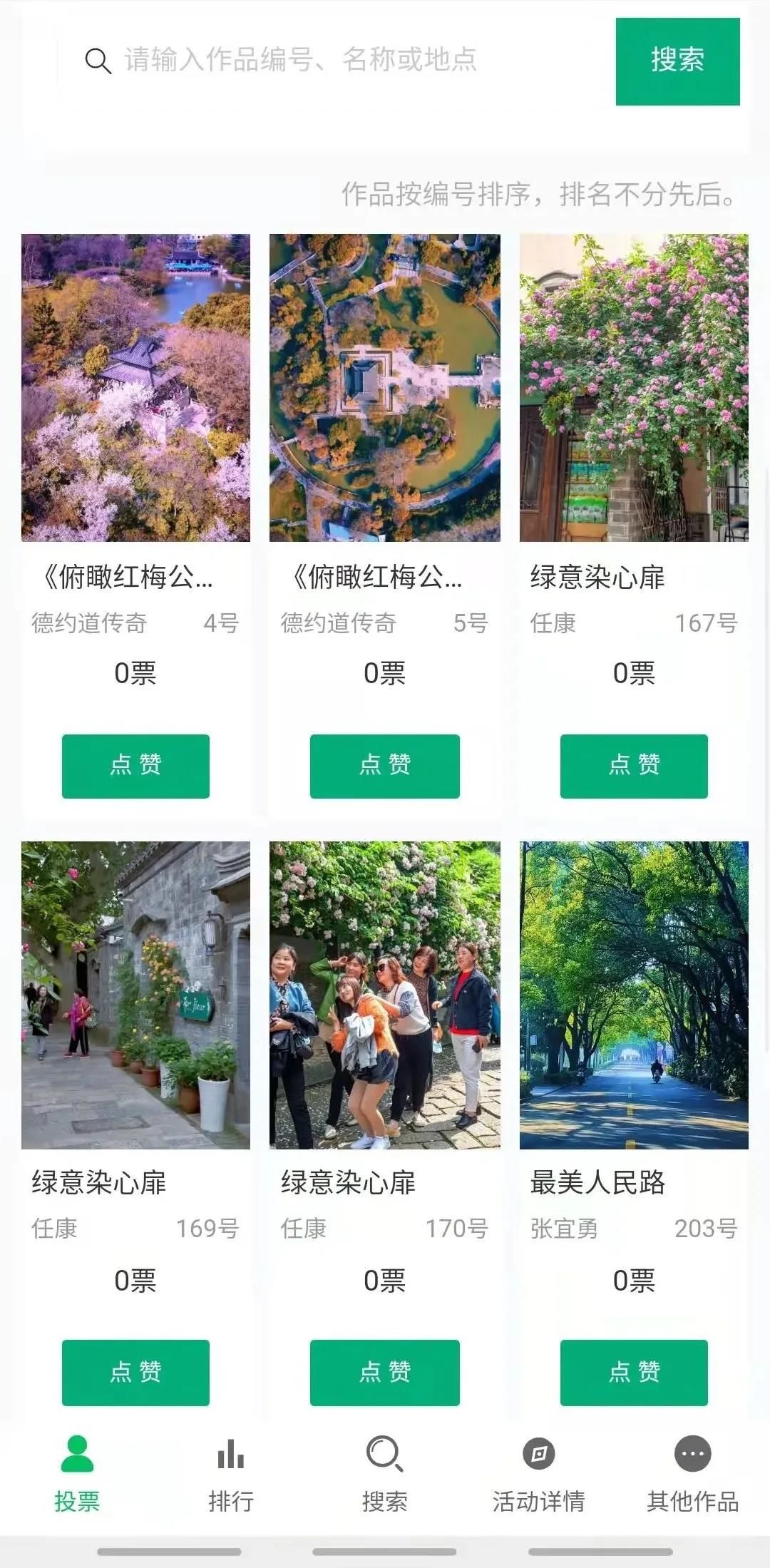Tap the search input field for work number
This screenshot has height=1568, width=770.
[x=335, y=61]
